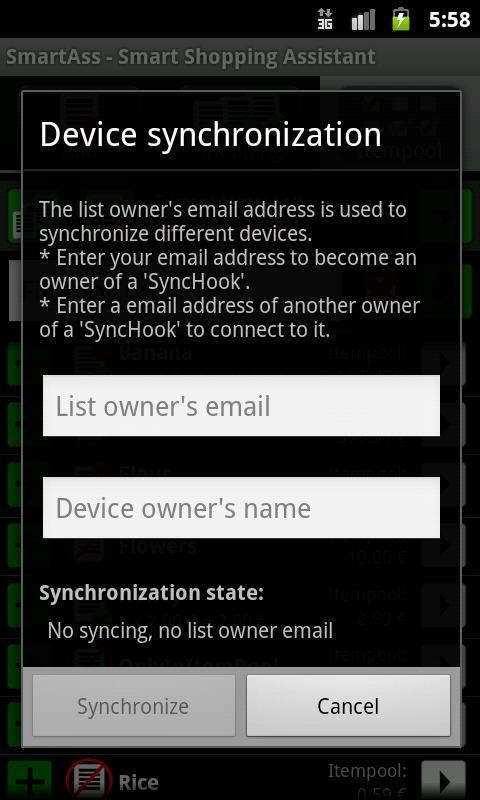This screenshot has height=800, width=480.
Task: Tap the Synchronize button
Action: (134, 706)
